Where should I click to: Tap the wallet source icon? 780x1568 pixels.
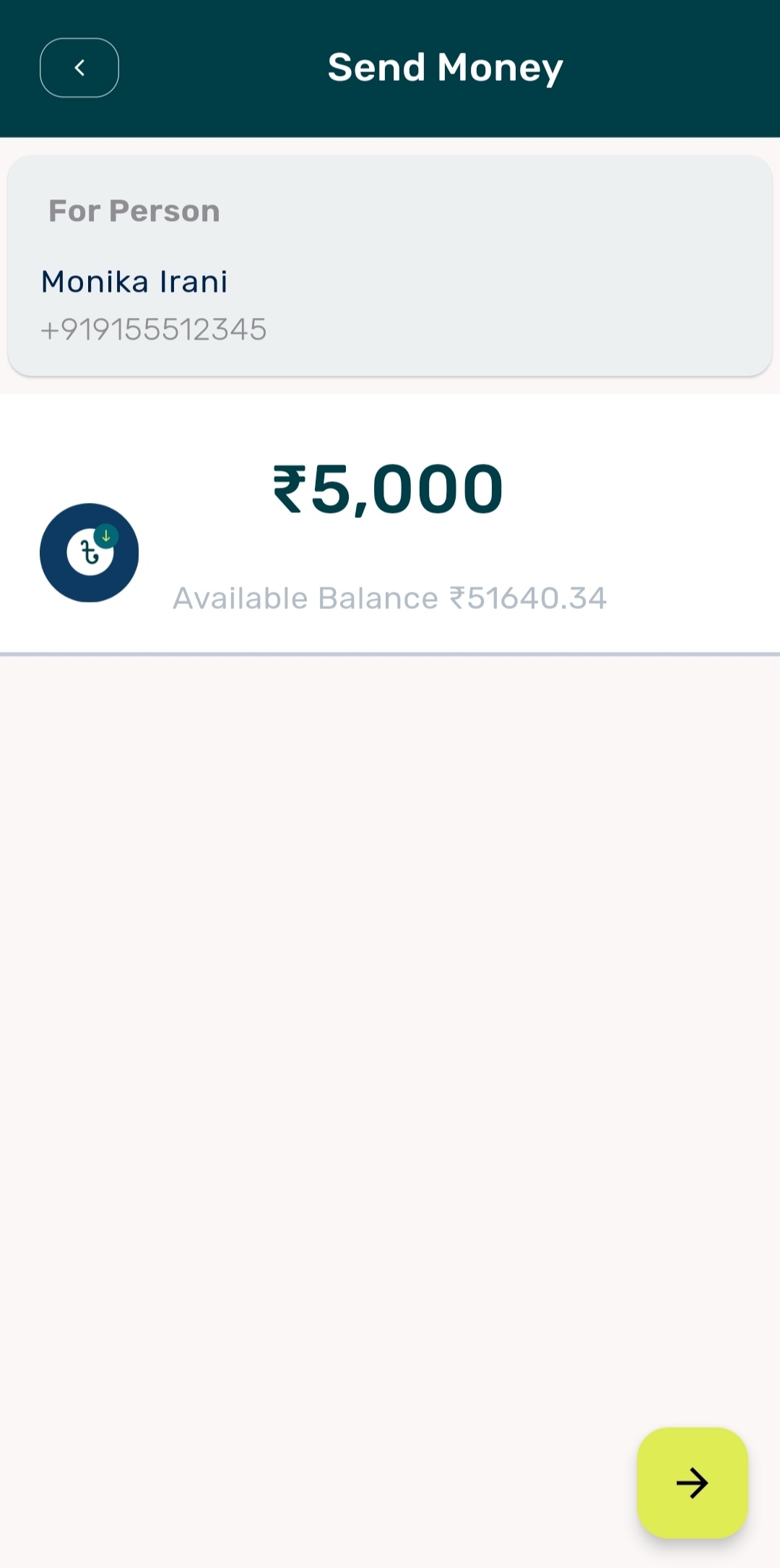[x=89, y=553]
